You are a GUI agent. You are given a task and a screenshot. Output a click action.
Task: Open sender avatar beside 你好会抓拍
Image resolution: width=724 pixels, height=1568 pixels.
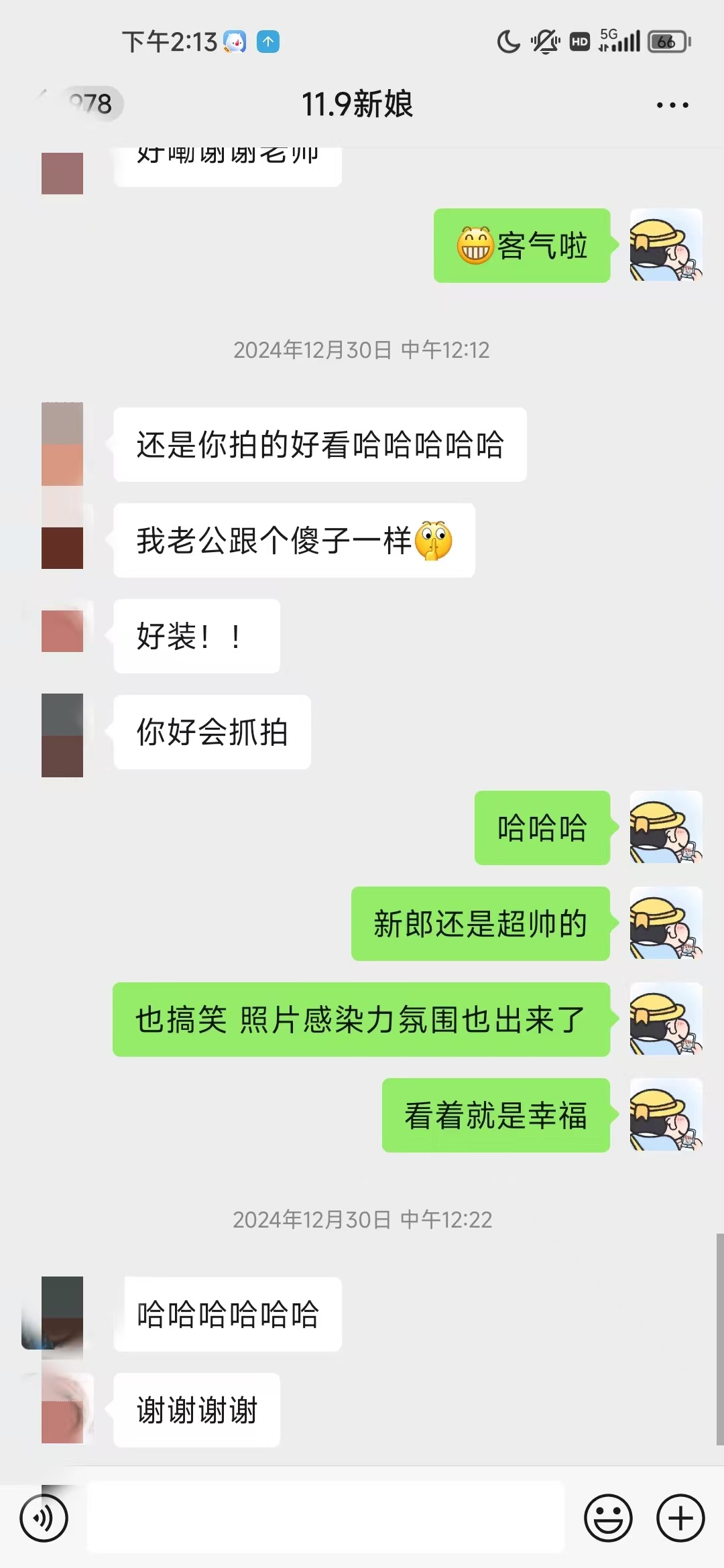coord(62,735)
